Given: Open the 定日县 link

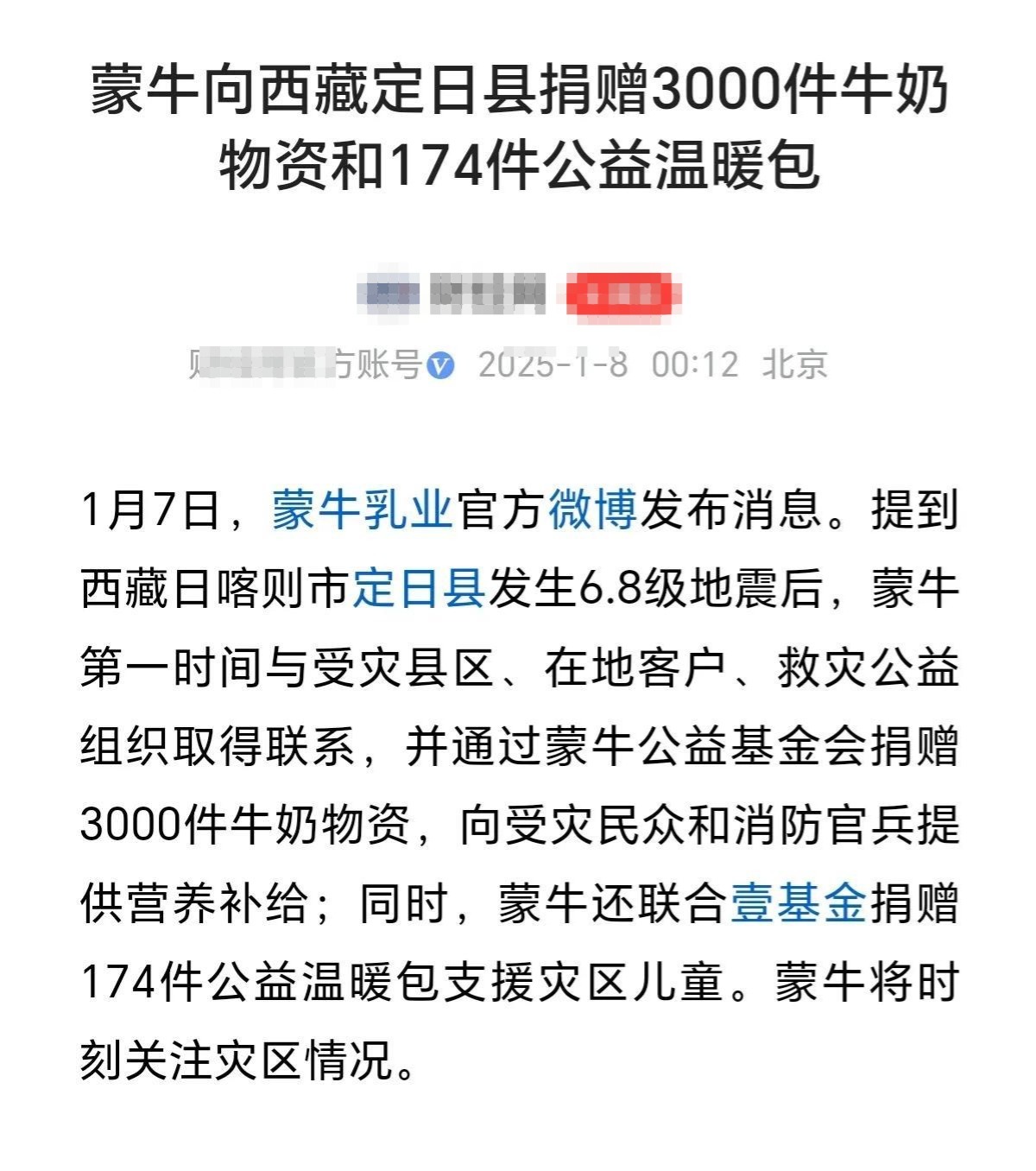Looking at the screenshot, I should pos(419,588).
